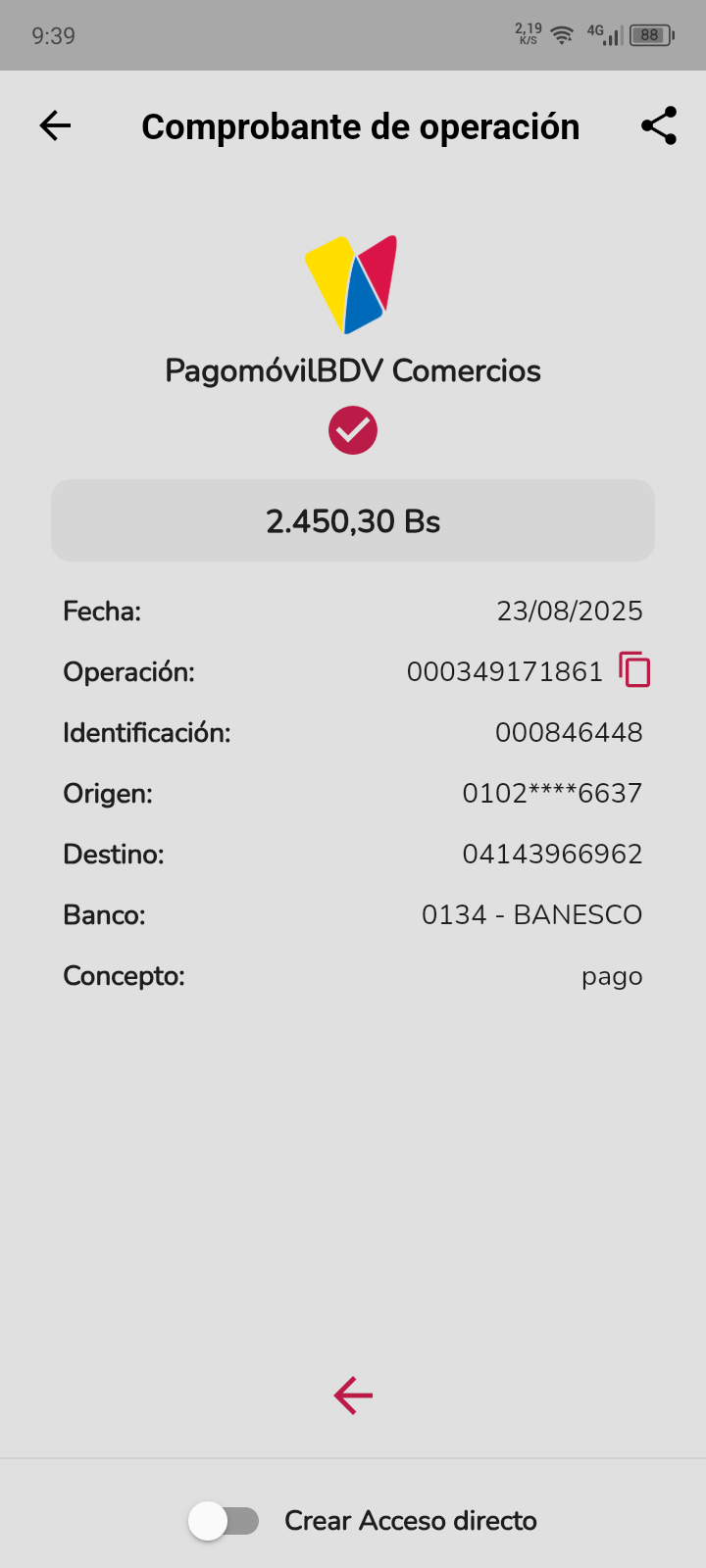
Task: Tap the red back arrow at the bottom
Action: pyautogui.click(x=353, y=1395)
